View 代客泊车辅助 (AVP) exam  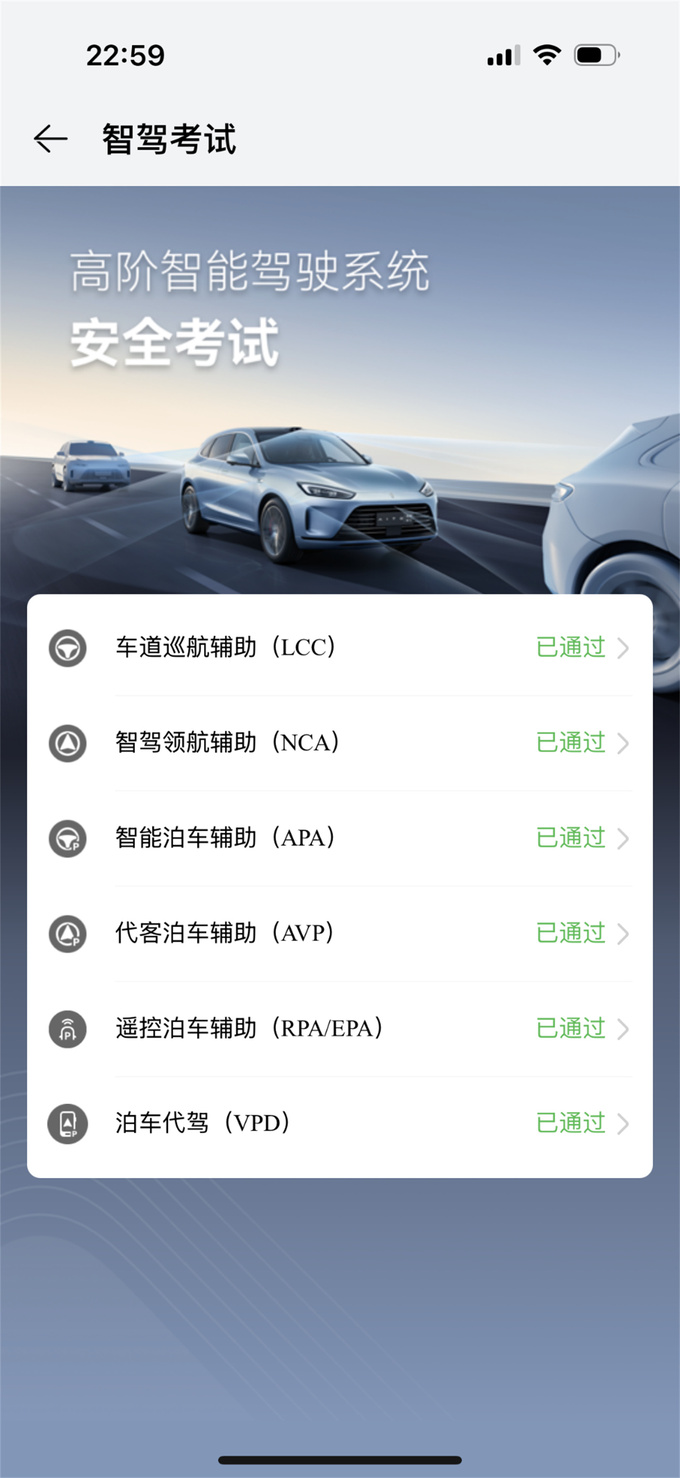pyautogui.click(x=340, y=933)
